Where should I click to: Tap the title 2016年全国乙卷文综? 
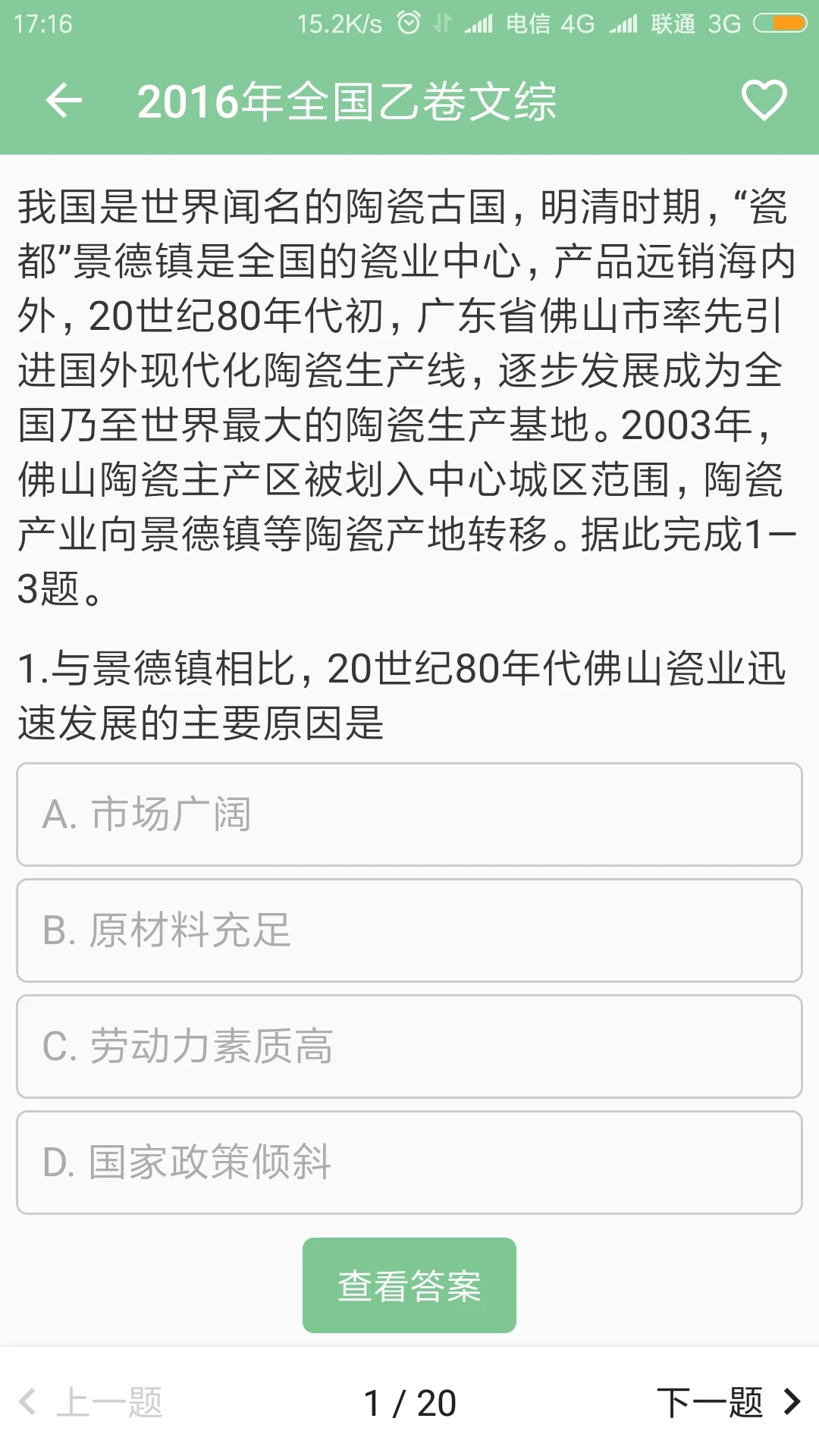349,102
